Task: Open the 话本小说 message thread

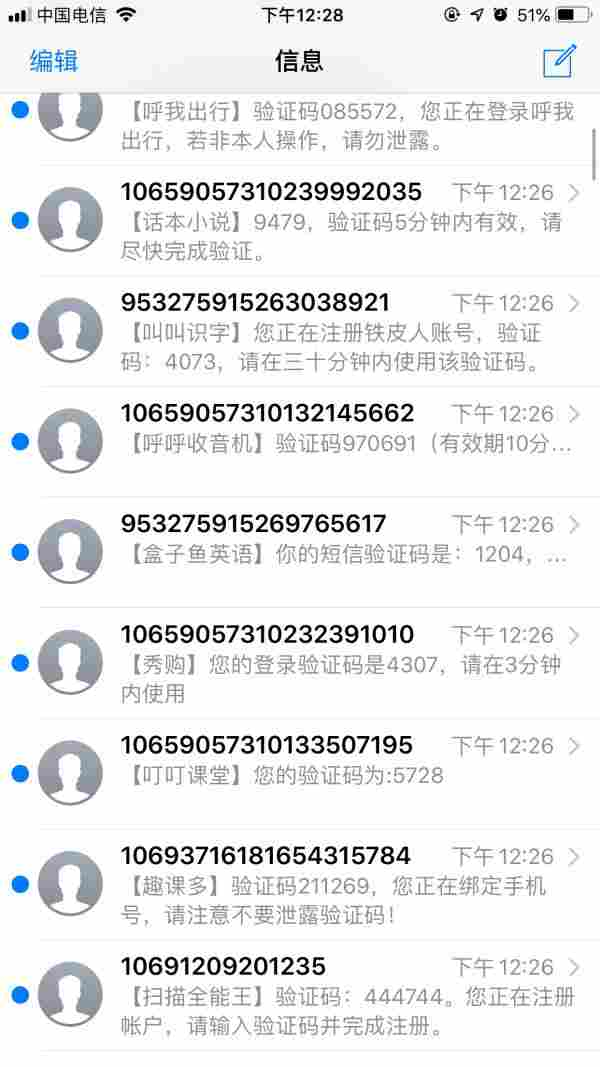Action: coord(300,220)
